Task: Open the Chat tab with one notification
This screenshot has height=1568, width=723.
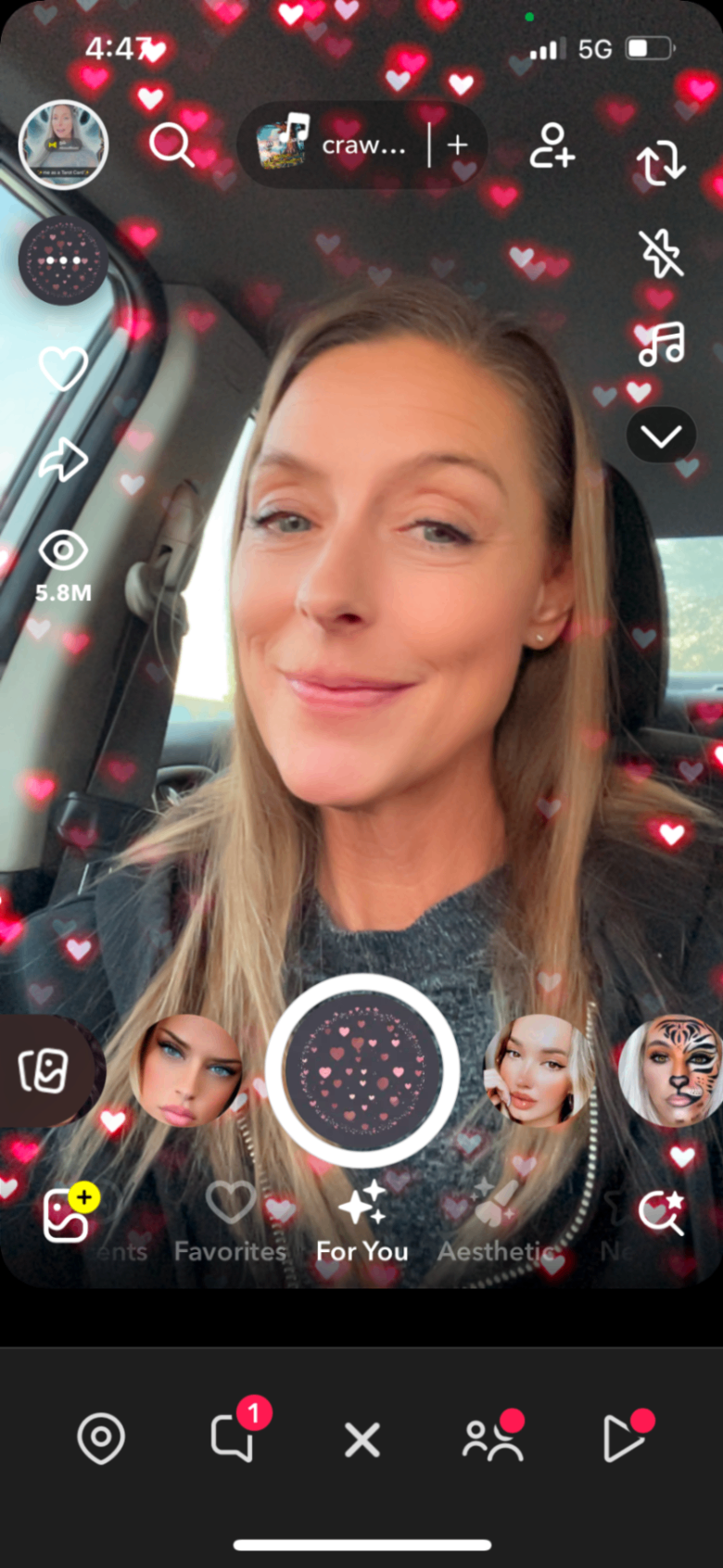Action: 234,1438
